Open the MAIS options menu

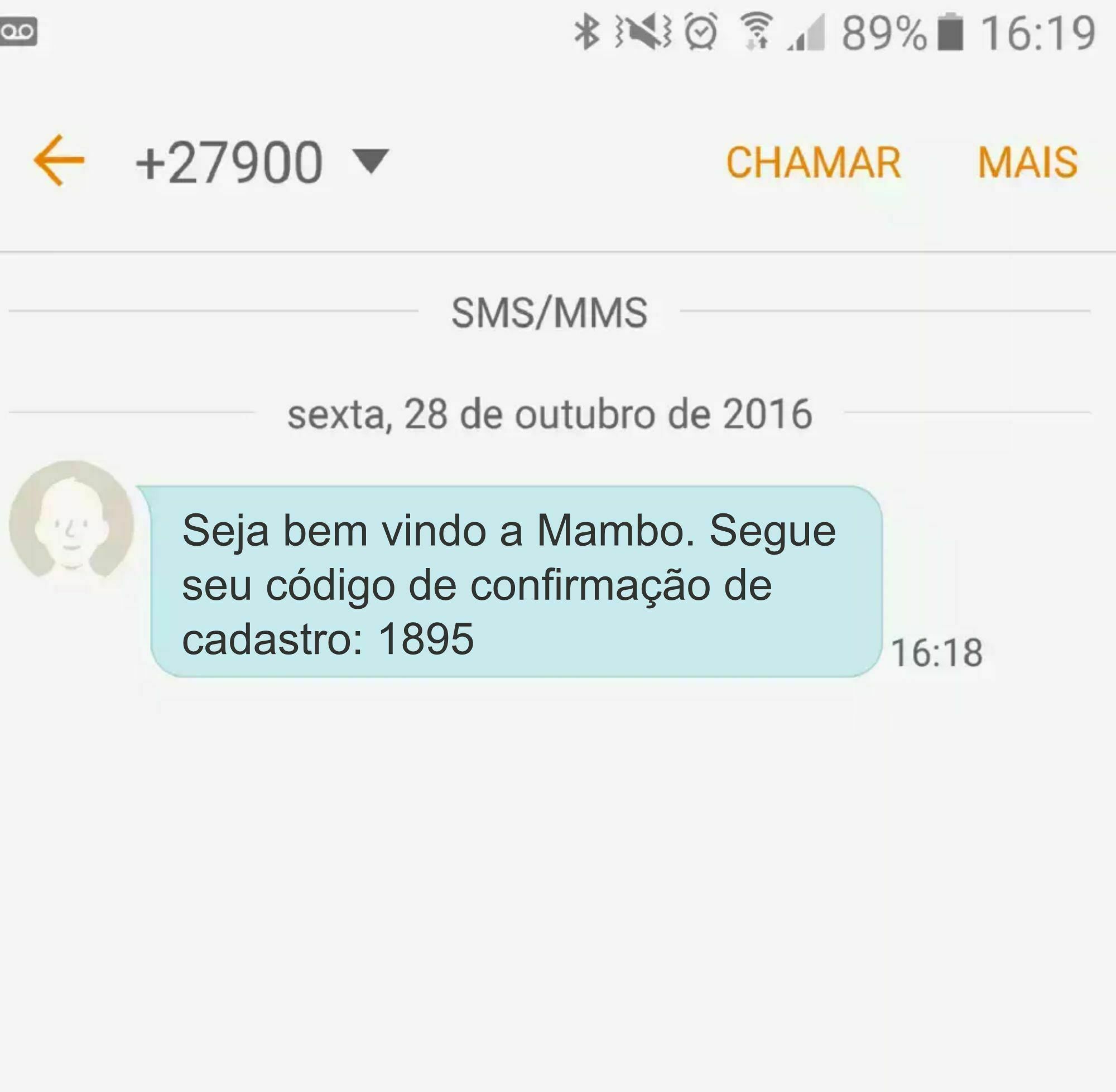tap(1027, 162)
